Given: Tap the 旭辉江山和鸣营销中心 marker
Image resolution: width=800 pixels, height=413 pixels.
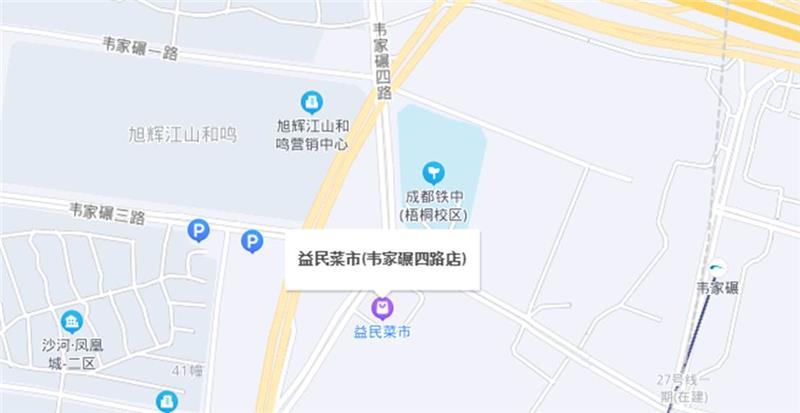Looking at the screenshot, I should pos(312,102).
